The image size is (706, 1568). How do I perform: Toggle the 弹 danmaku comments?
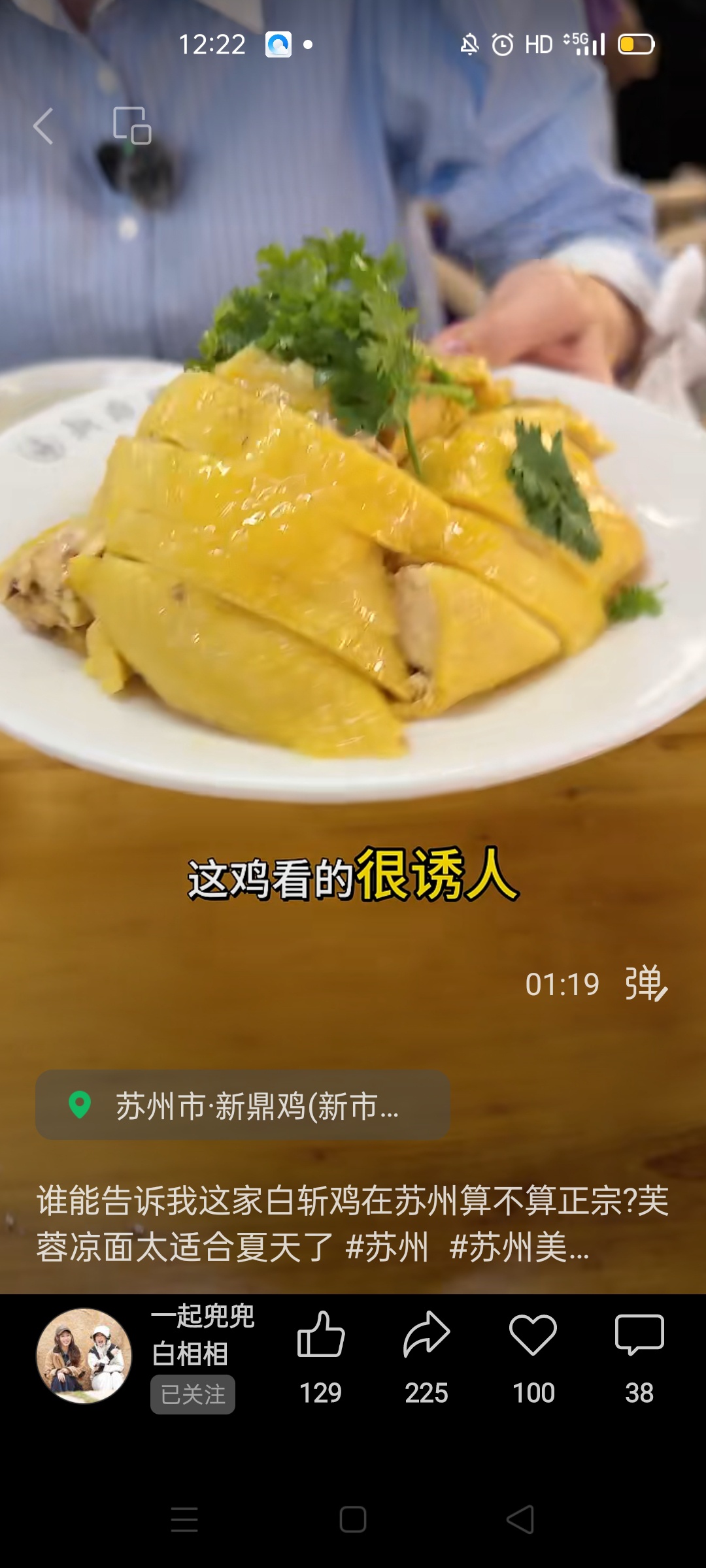[645, 984]
